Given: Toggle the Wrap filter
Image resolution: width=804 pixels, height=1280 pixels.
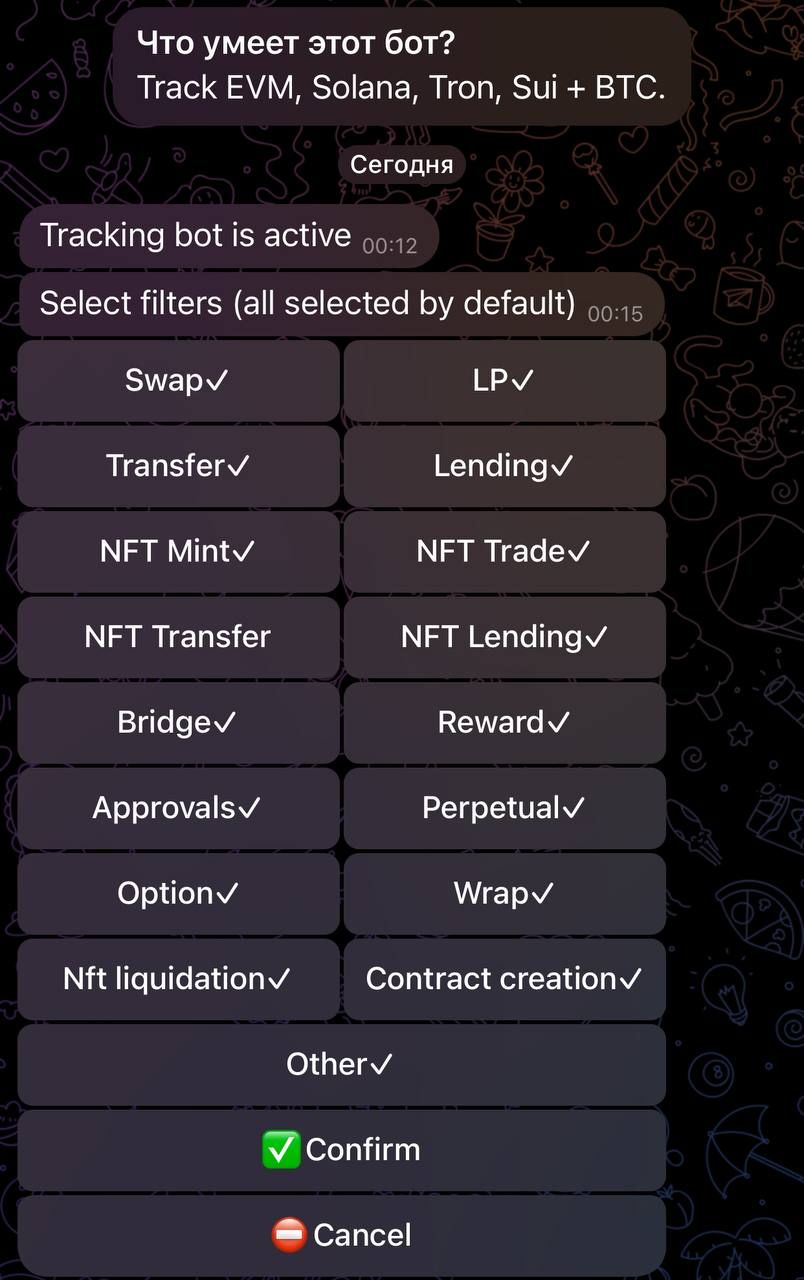Looking at the screenshot, I should coord(504,893).
